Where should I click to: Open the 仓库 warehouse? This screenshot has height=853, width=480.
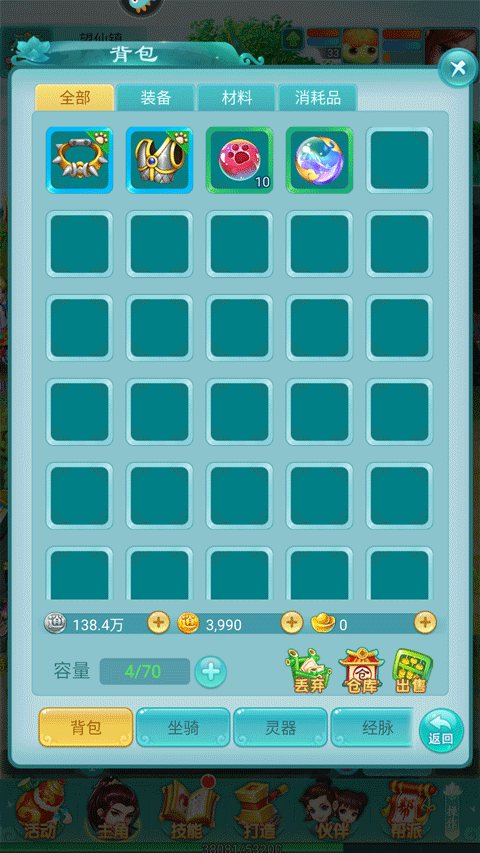pos(360,671)
